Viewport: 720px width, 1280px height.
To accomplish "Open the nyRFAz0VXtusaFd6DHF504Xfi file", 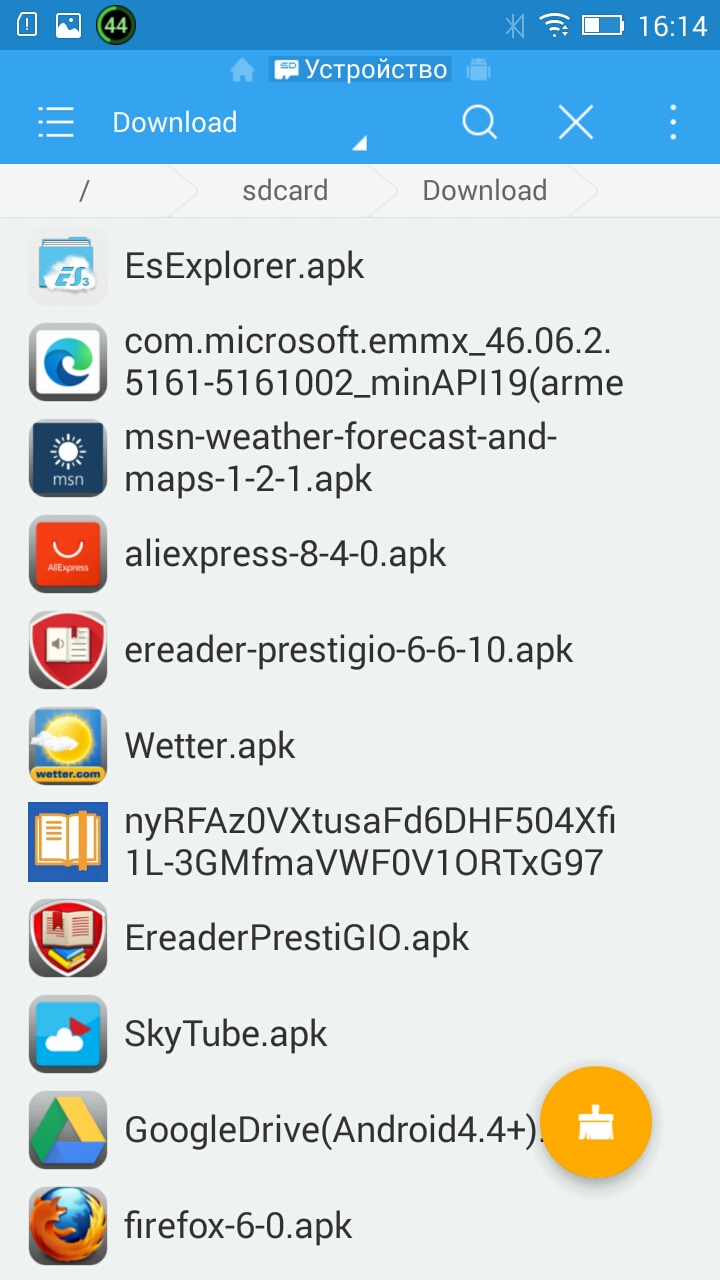I will 368,842.
